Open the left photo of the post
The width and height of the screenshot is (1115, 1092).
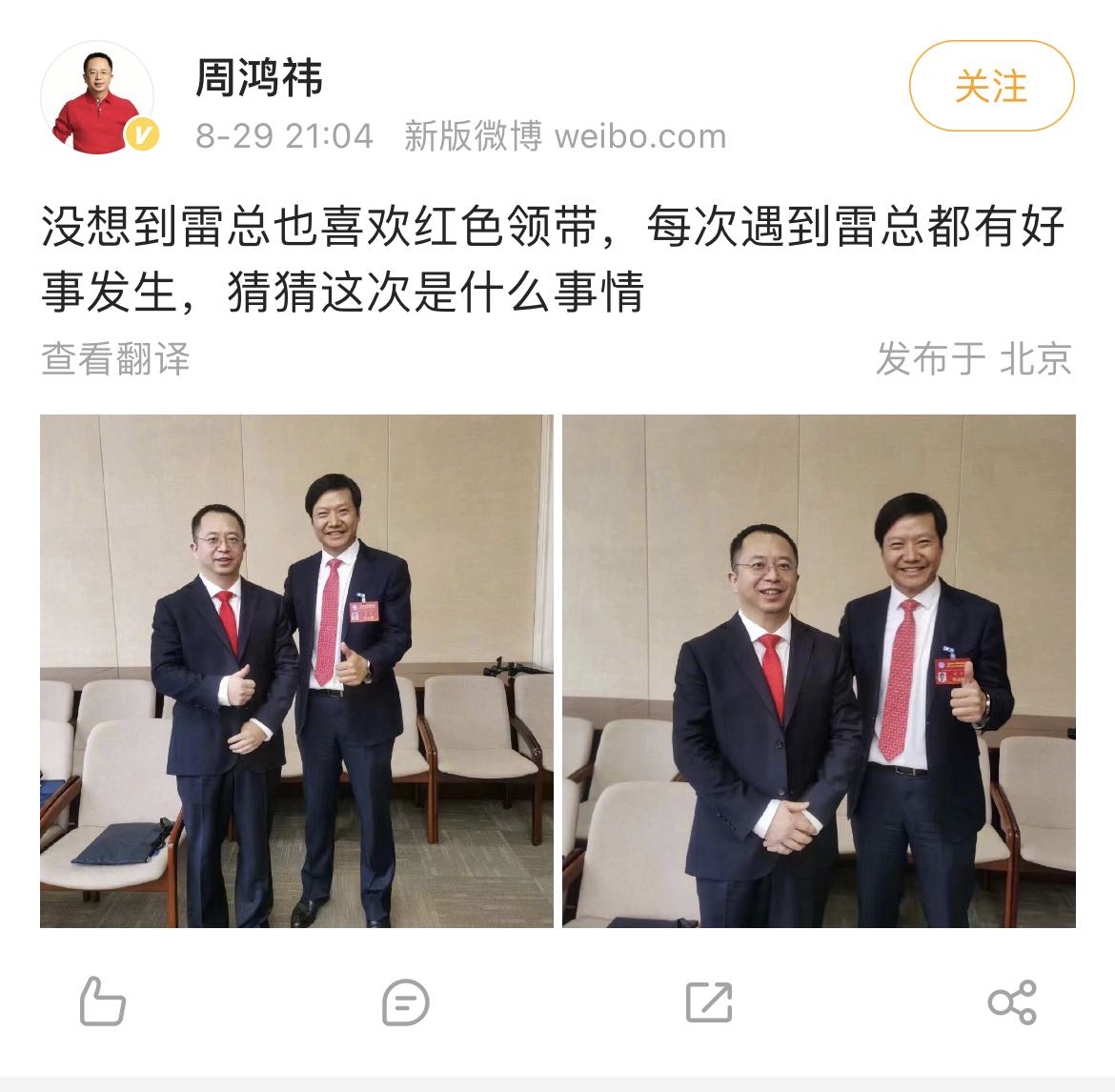(296, 671)
